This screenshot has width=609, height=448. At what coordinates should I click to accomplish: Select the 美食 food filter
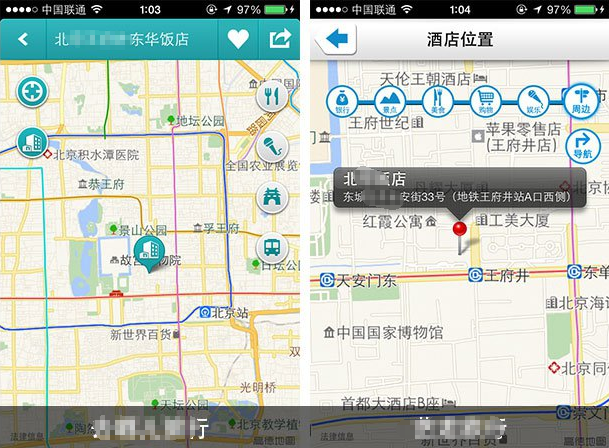pyautogui.click(x=436, y=100)
